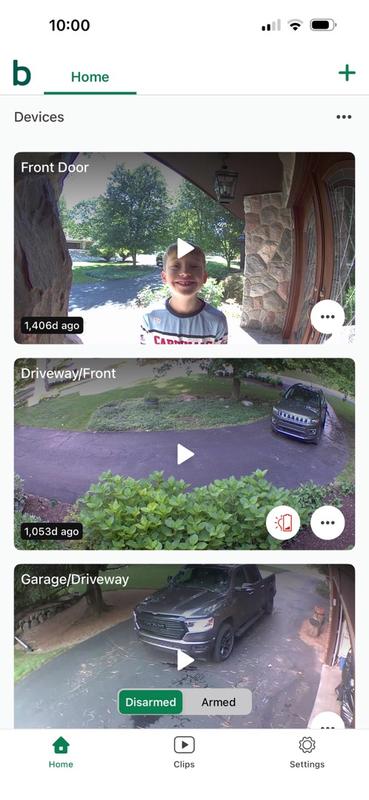Viewport: 369px width, 800px height.
Task: Play the Garage/Driveway camera live view
Action: point(185,660)
